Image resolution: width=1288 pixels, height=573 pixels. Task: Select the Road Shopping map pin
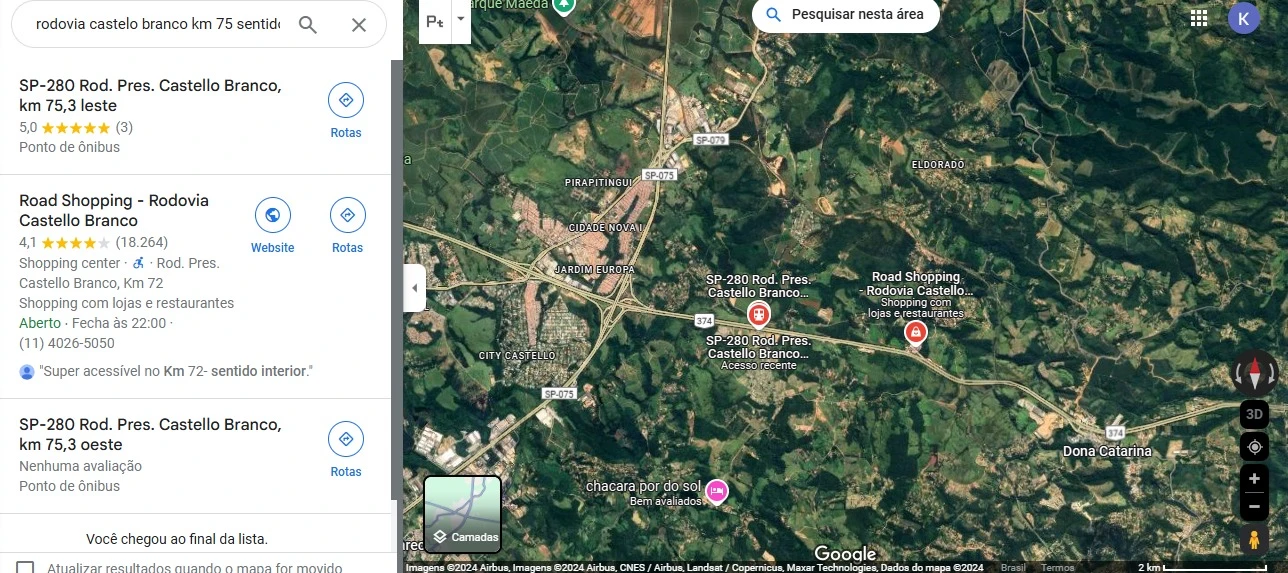915,332
